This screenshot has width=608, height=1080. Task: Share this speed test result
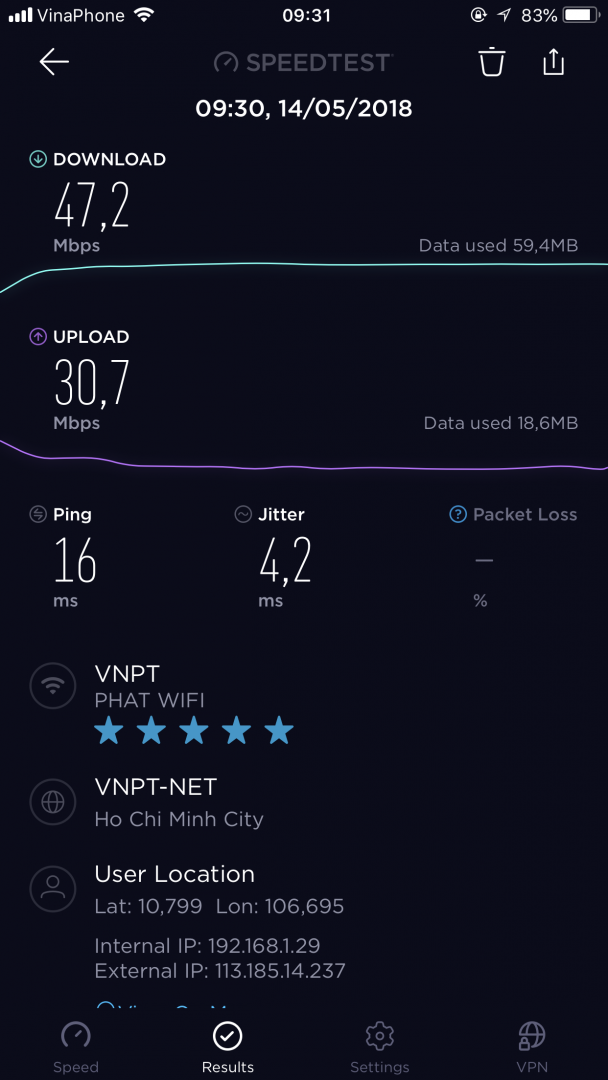click(x=553, y=62)
